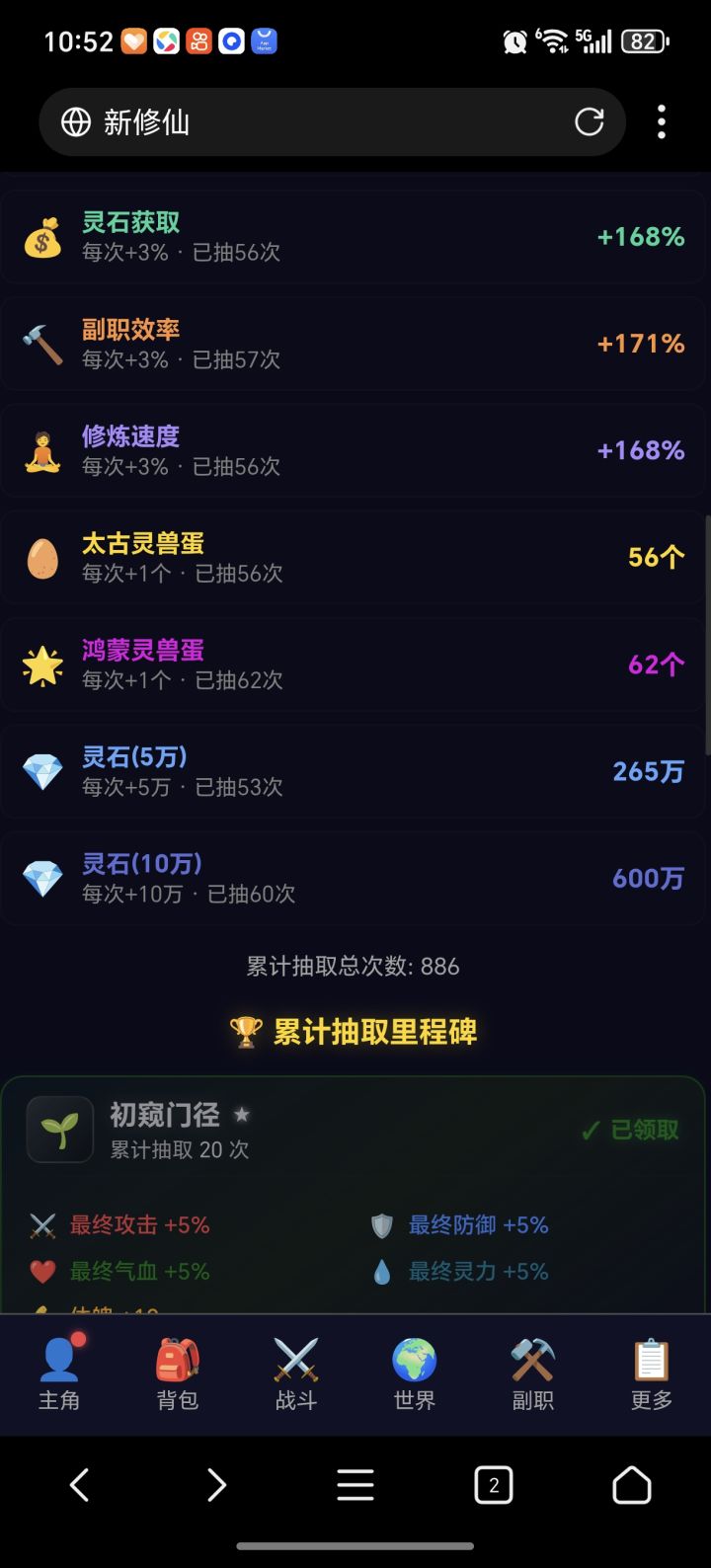Open the browser menu with three lines
711x1568 pixels.
tap(355, 1485)
